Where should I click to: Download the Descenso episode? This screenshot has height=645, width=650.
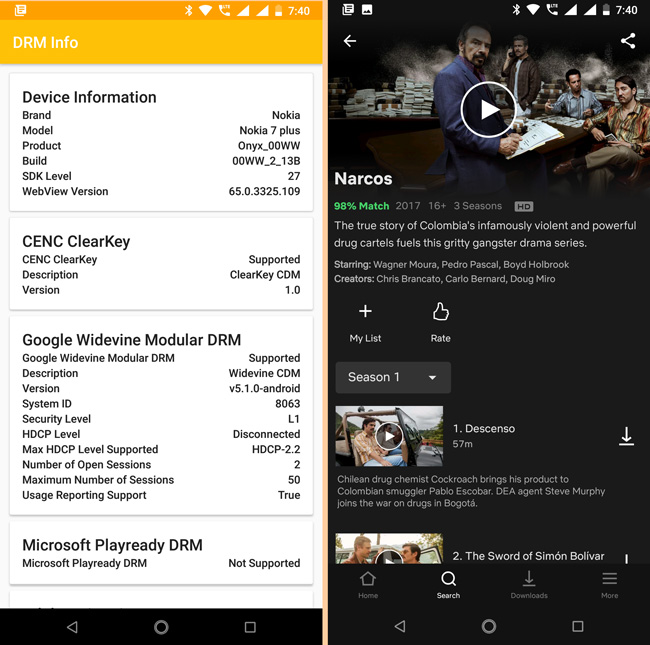pos(626,437)
